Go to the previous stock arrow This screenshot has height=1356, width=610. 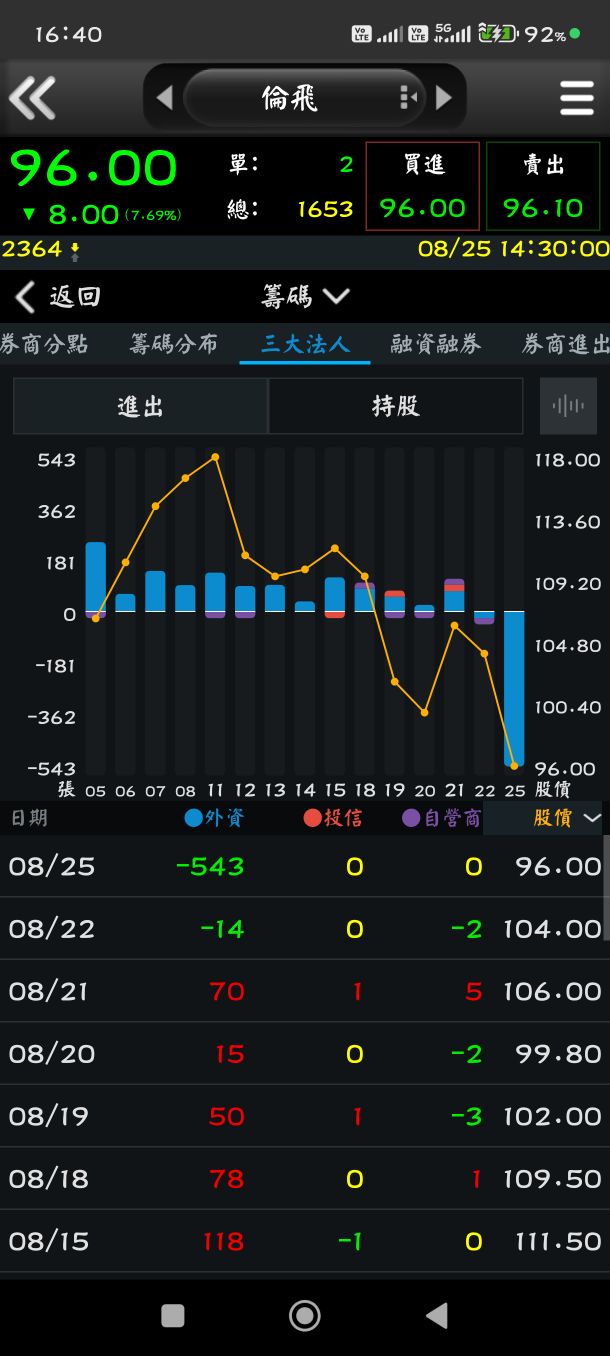(x=165, y=97)
